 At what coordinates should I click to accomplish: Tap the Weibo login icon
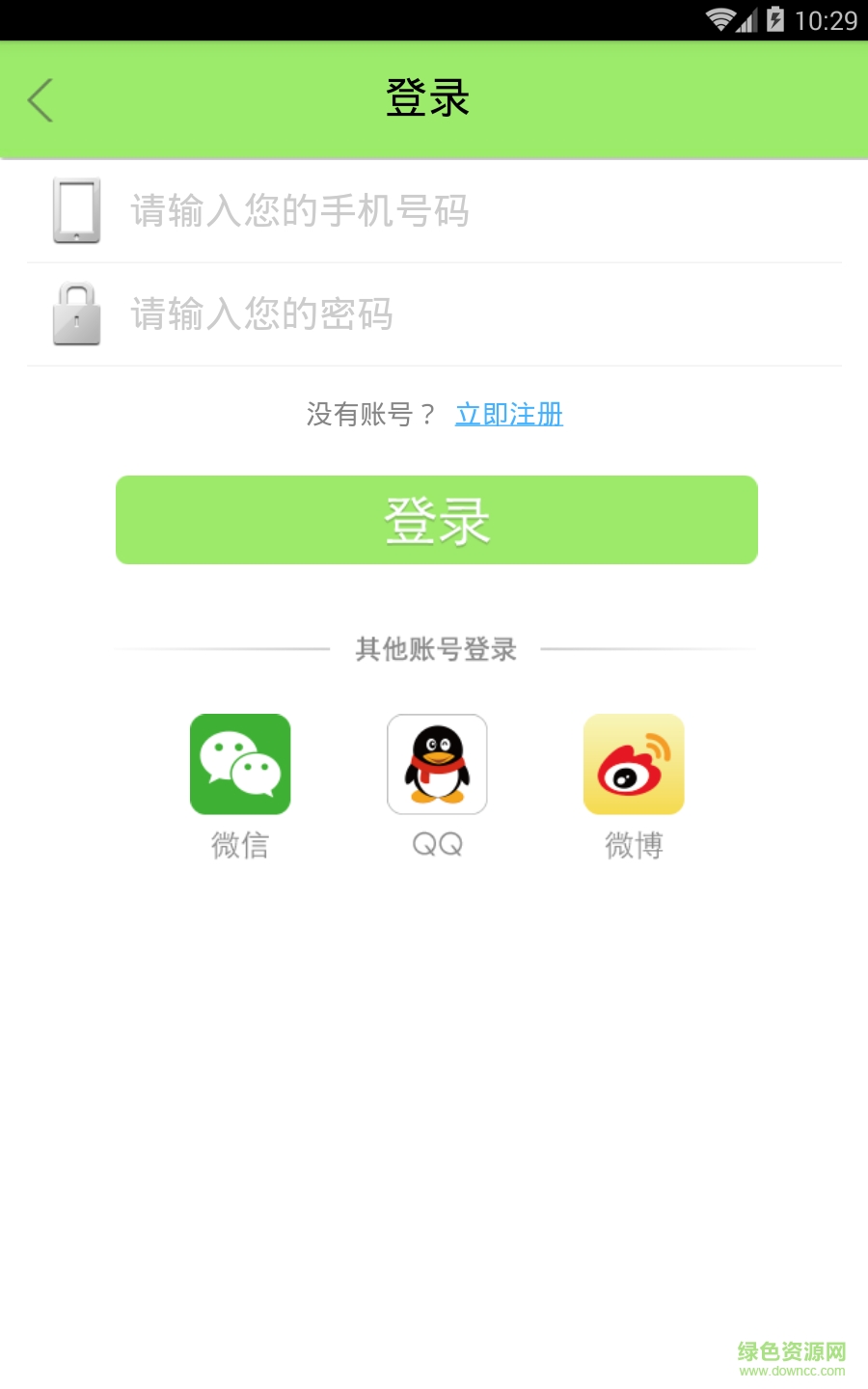[633, 763]
